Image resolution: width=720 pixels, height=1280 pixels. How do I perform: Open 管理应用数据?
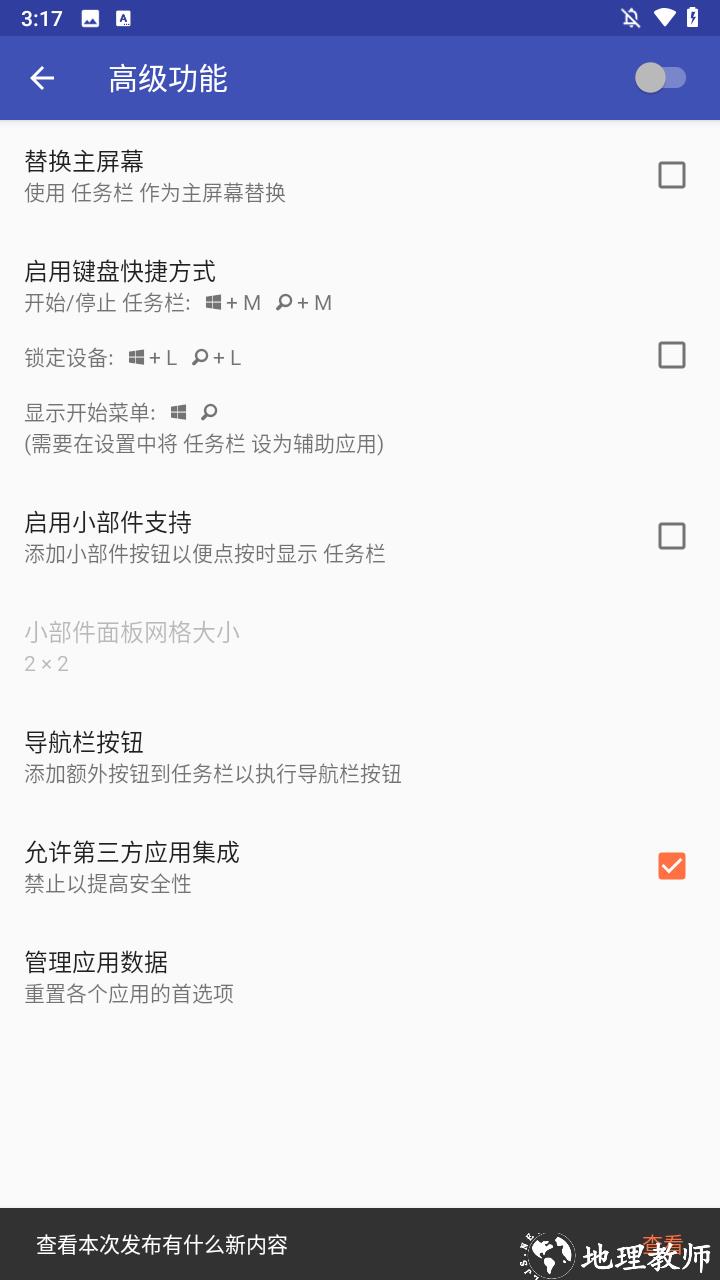pyautogui.click(x=130, y=977)
